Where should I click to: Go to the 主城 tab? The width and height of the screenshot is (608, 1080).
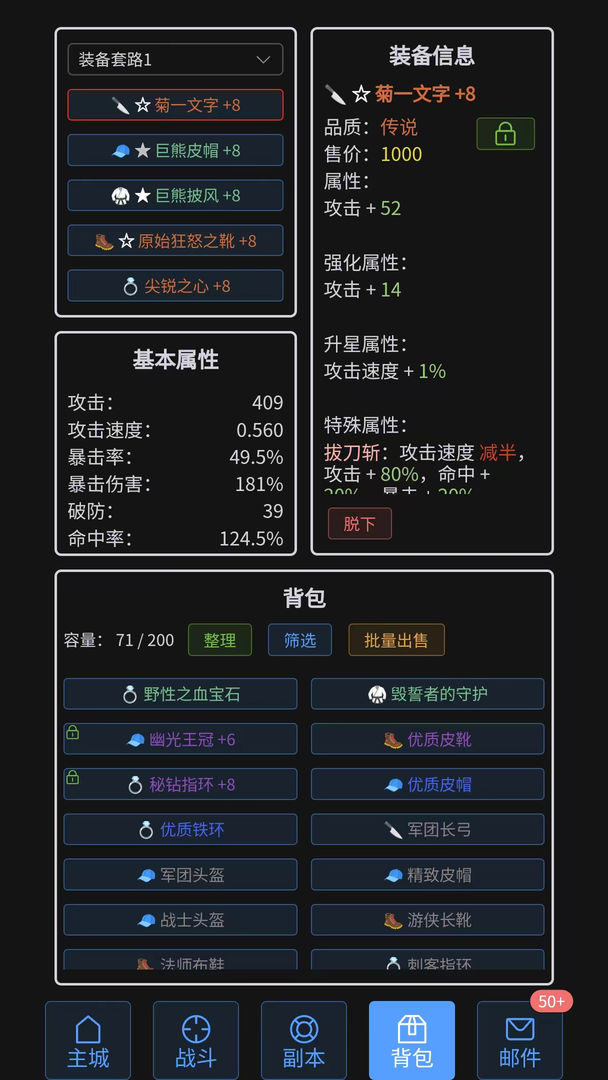tap(88, 1041)
